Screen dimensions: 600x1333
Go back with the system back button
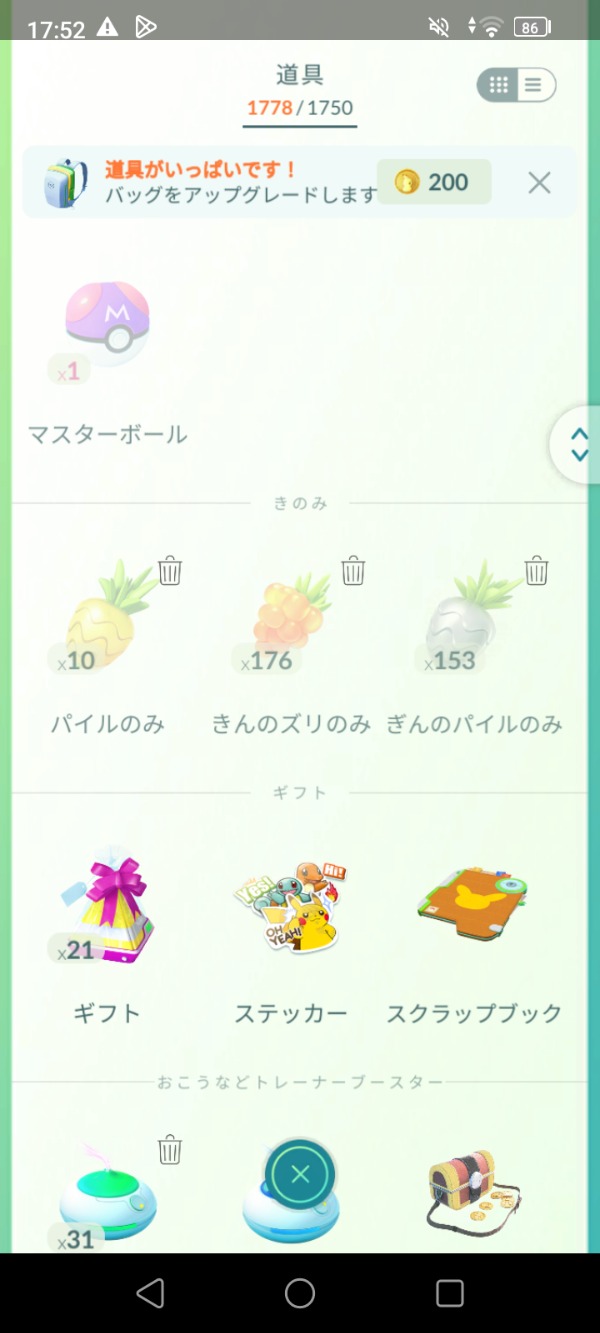click(150, 1293)
